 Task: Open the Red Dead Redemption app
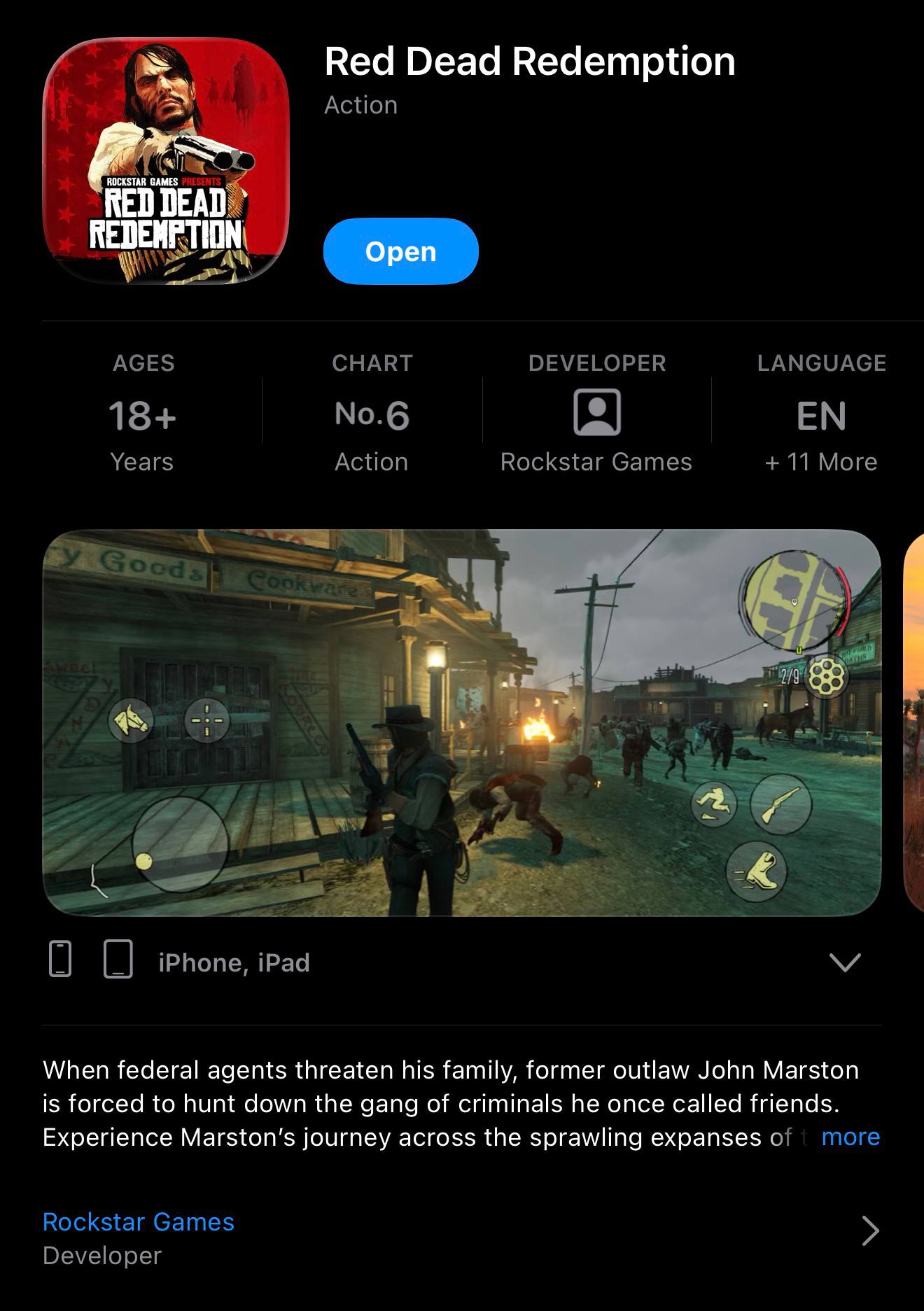click(x=400, y=251)
